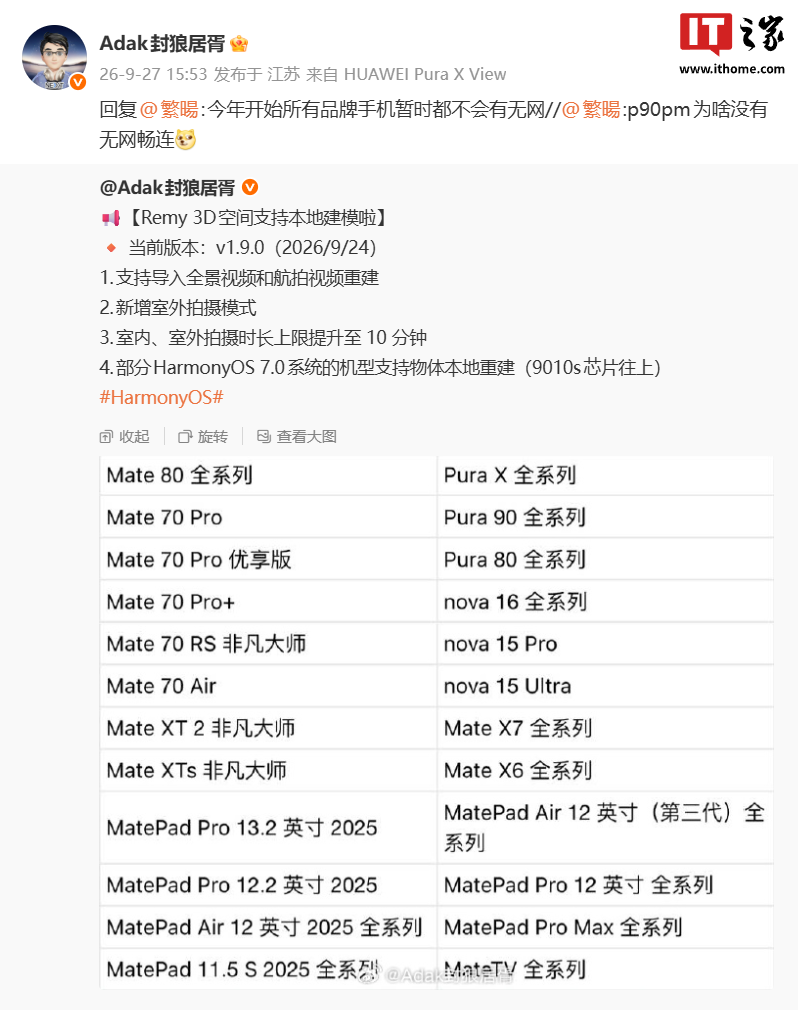Image resolution: width=798 pixels, height=1010 pixels.
Task: Open the Adak封狼居胥 username at top
Action: tap(162, 43)
